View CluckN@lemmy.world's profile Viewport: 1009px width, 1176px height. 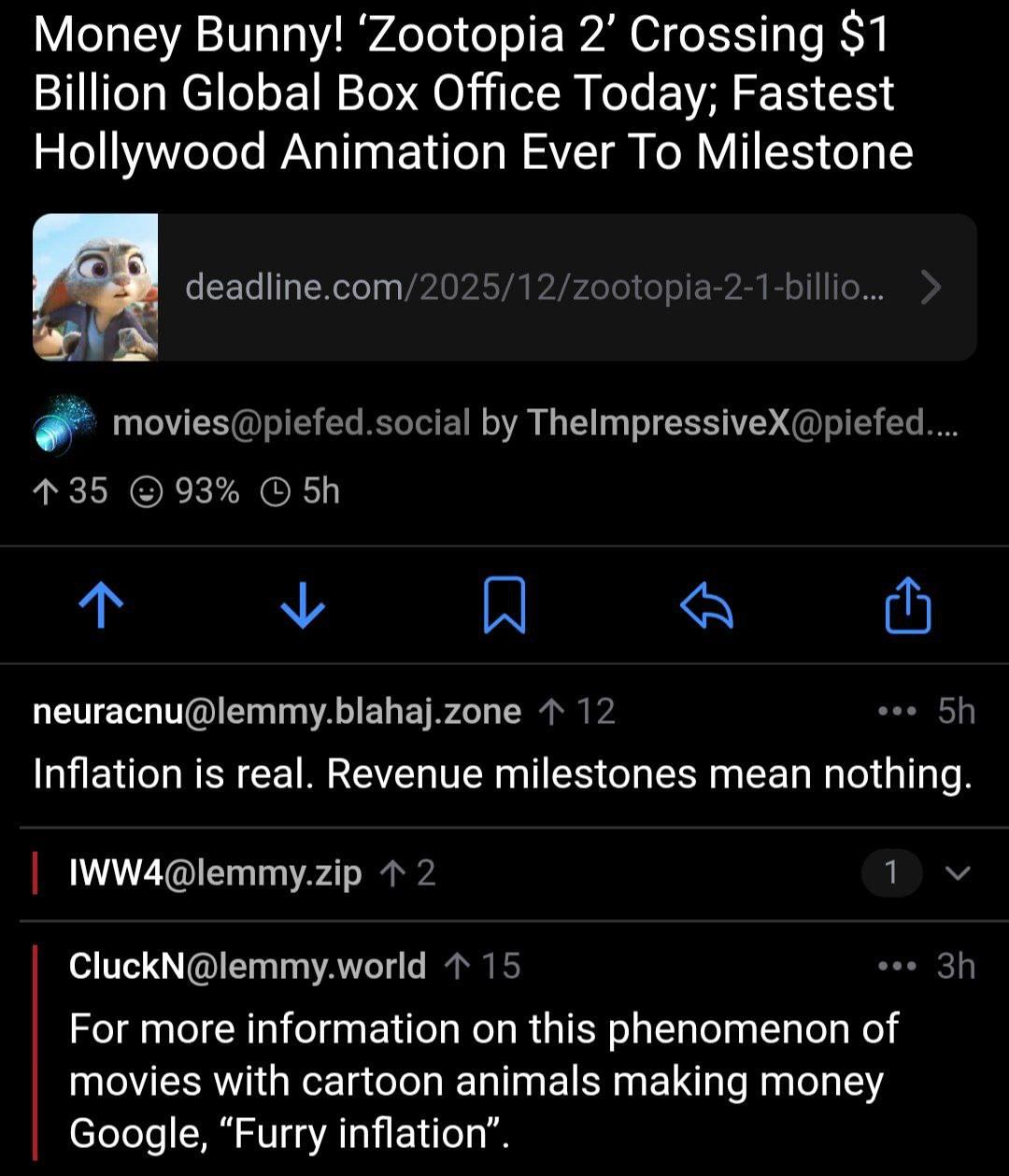[x=248, y=966]
